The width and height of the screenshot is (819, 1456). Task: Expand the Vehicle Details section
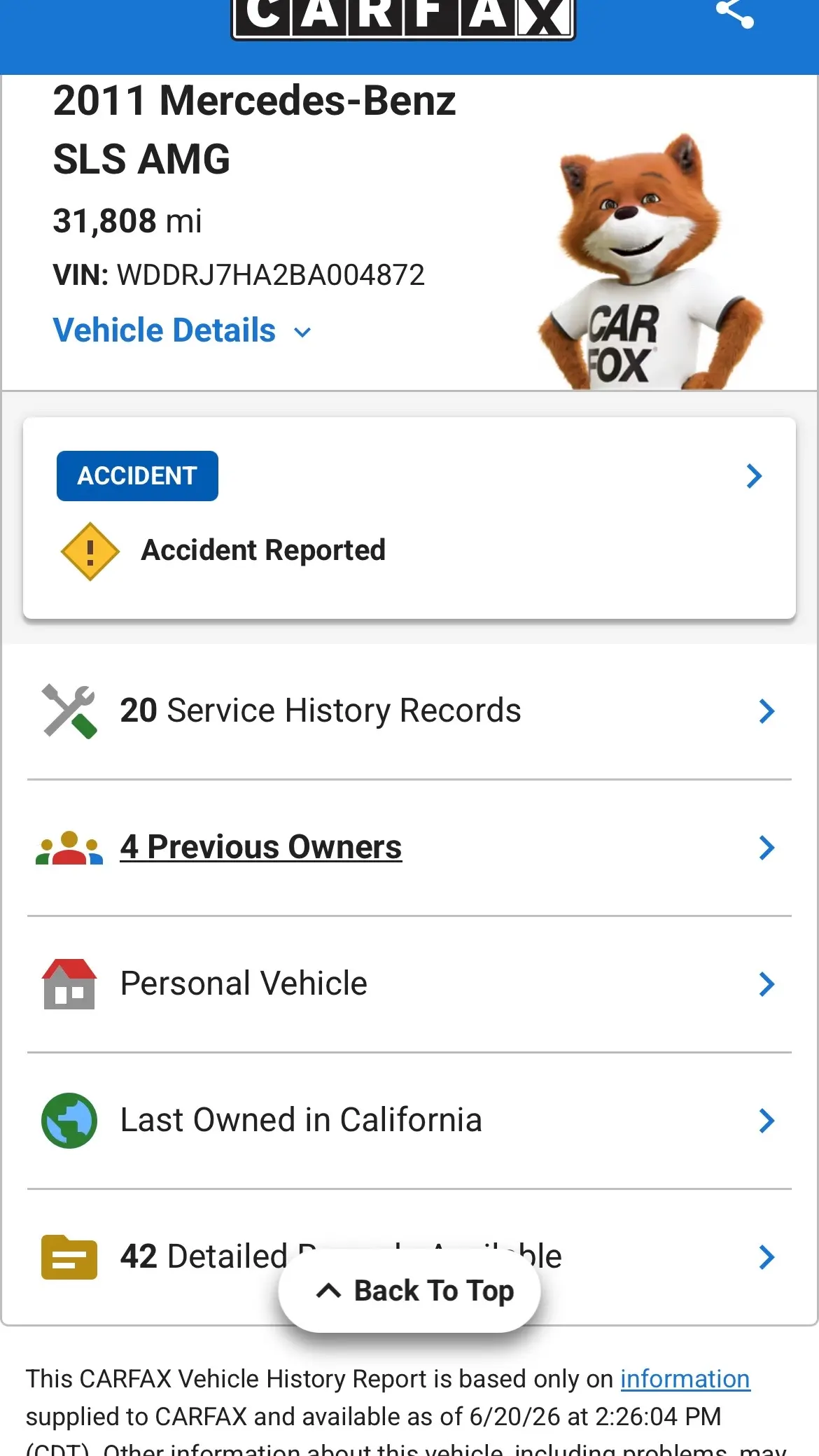[x=182, y=330]
